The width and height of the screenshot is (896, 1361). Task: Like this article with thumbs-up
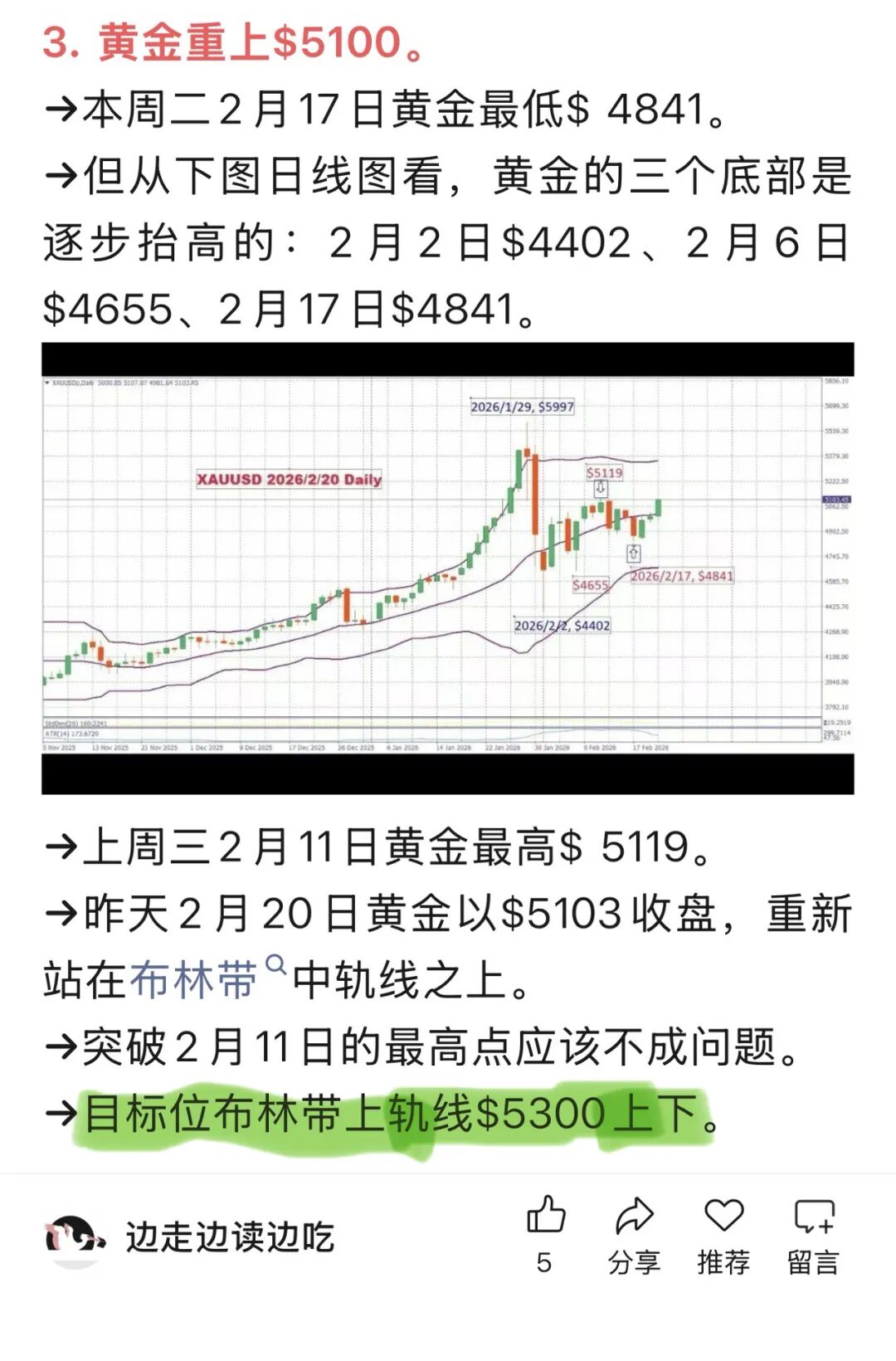coord(545,1235)
